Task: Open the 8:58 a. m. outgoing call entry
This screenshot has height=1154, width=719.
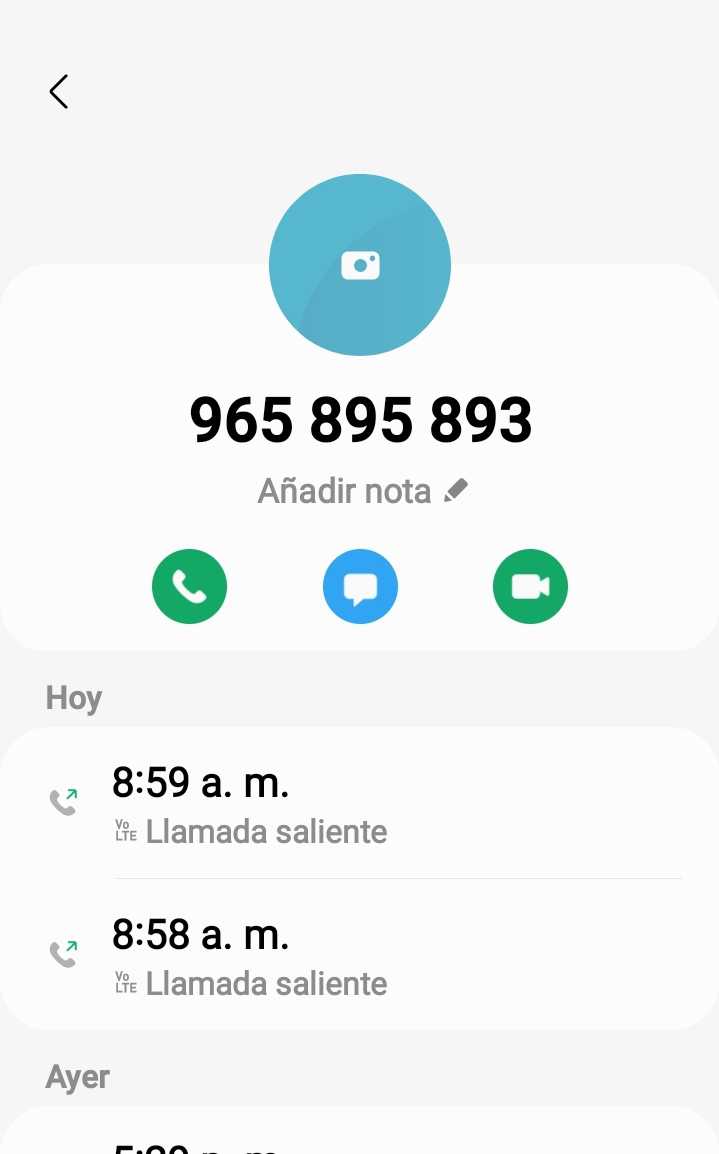Action: click(x=360, y=956)
